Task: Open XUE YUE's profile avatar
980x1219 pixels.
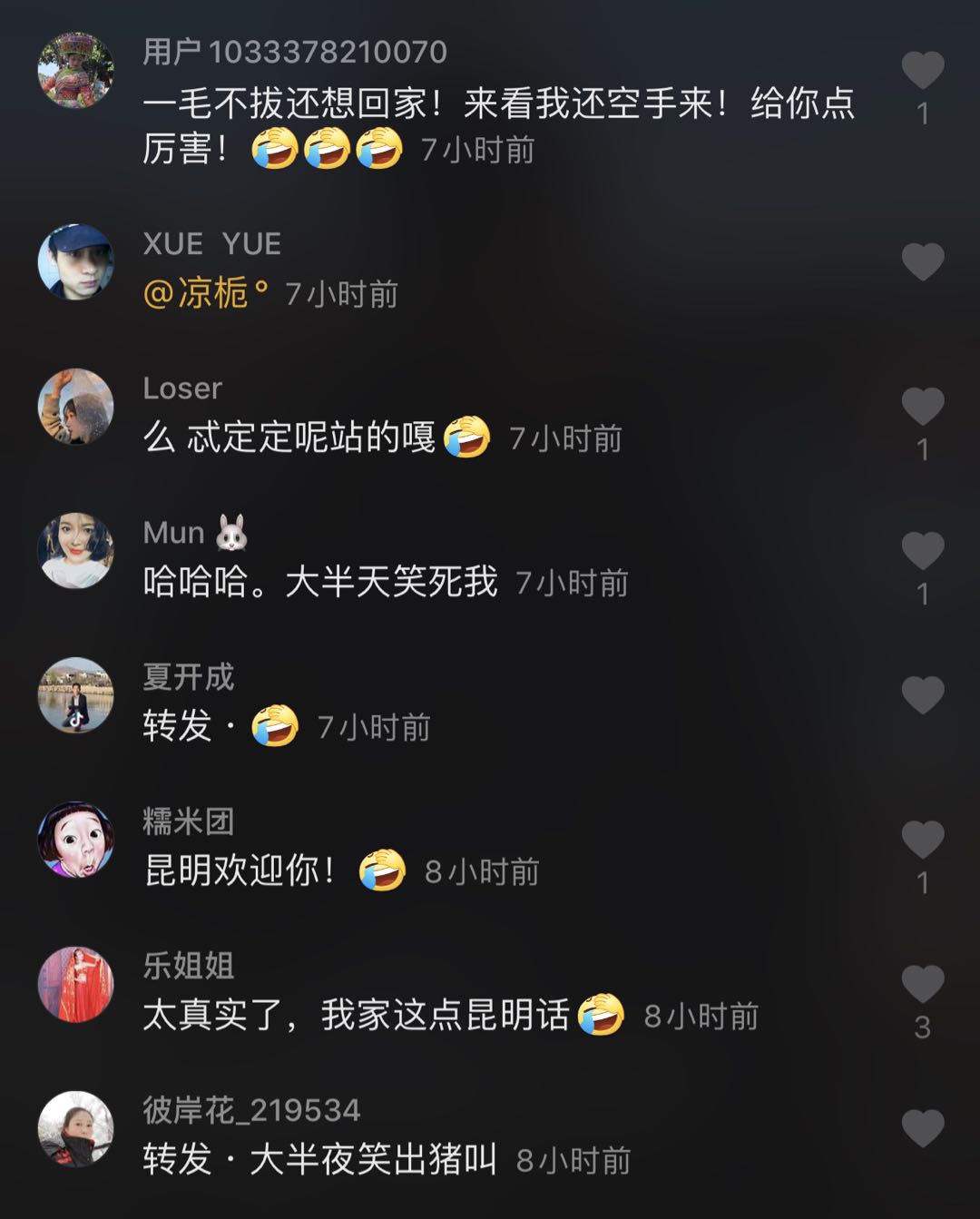Action: 76,262
